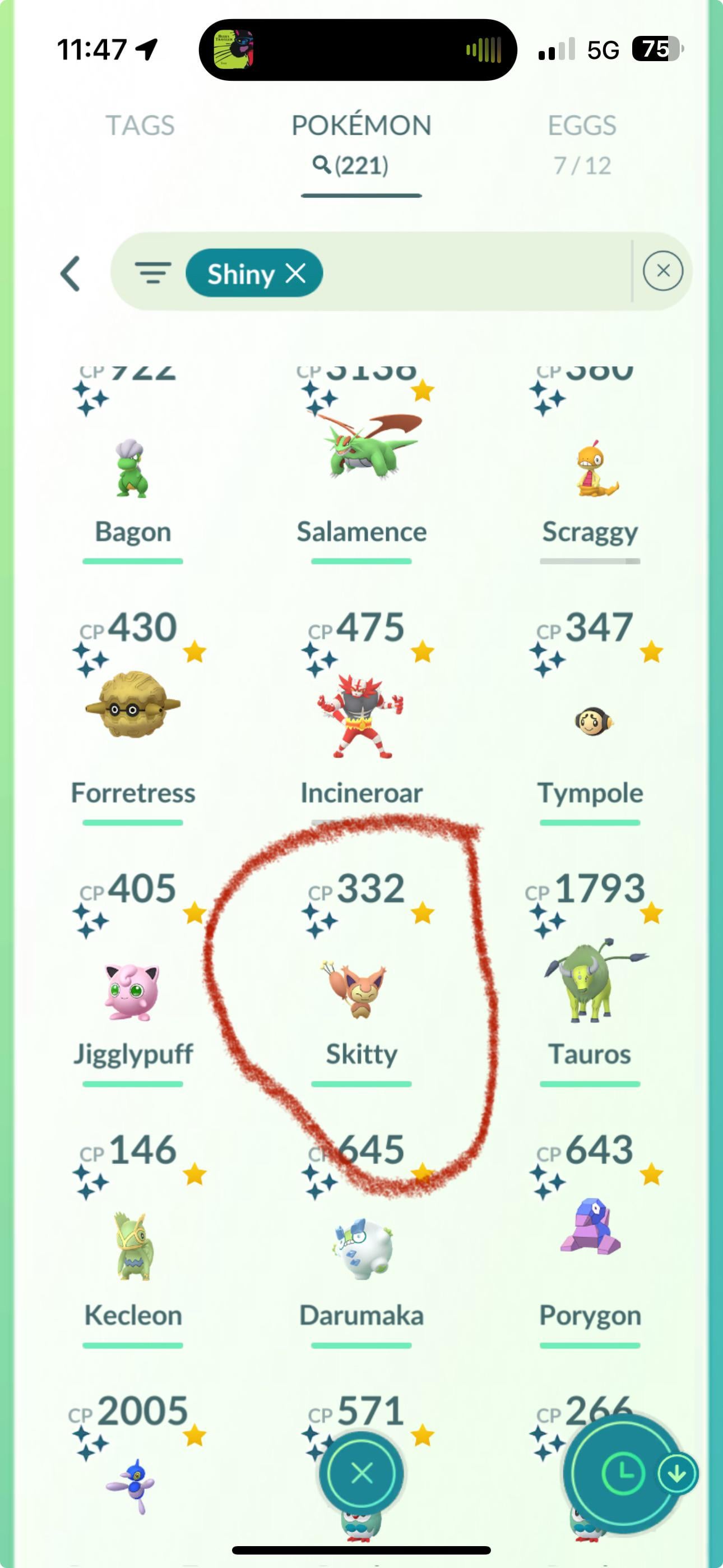View Darumaka with CP 645
Screen dimensions: 723x1568
tap(361, 1248)
